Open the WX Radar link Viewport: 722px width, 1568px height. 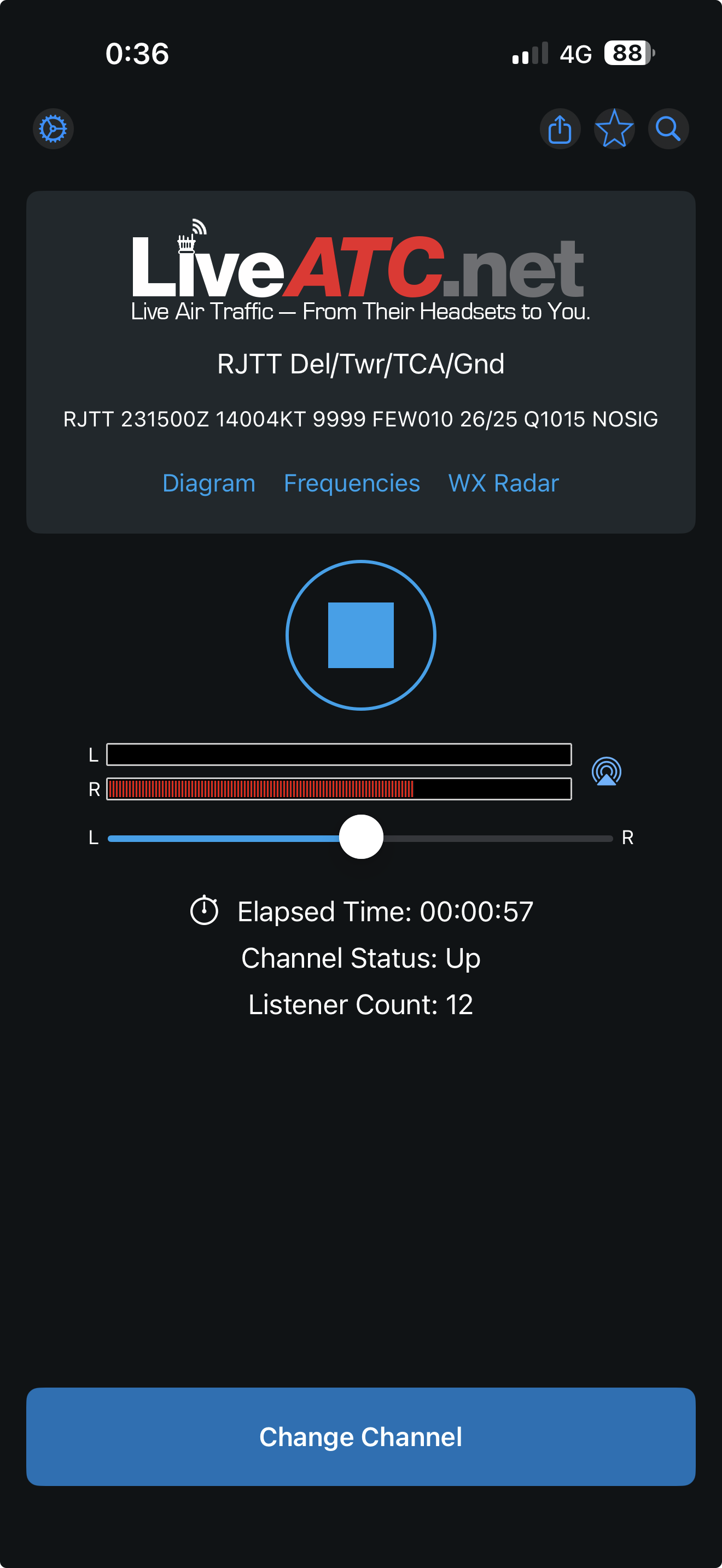point(503,483)
